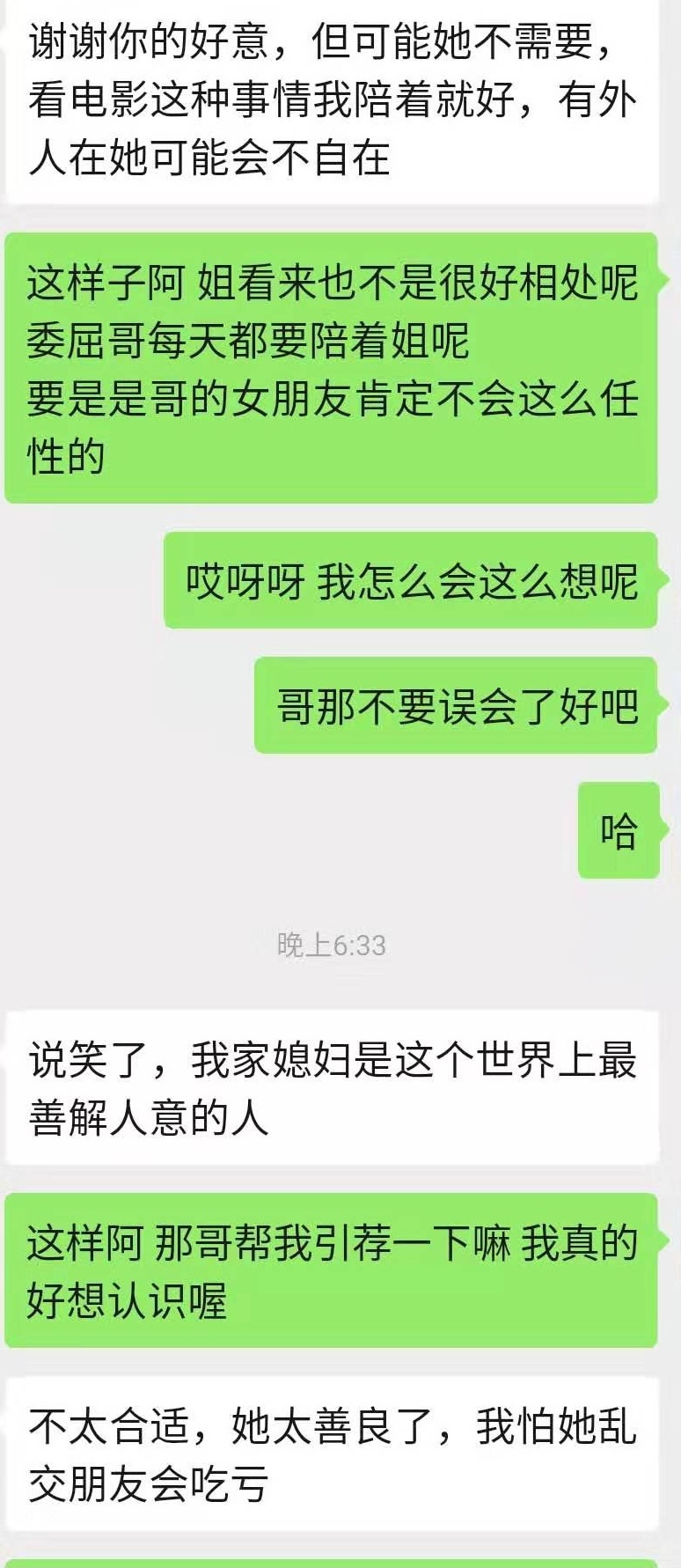This screenshot has height=1568, width=681.
Task: Click the timestamp 晚上6:33
Action: pyautogui.click(x=333, y=945)
